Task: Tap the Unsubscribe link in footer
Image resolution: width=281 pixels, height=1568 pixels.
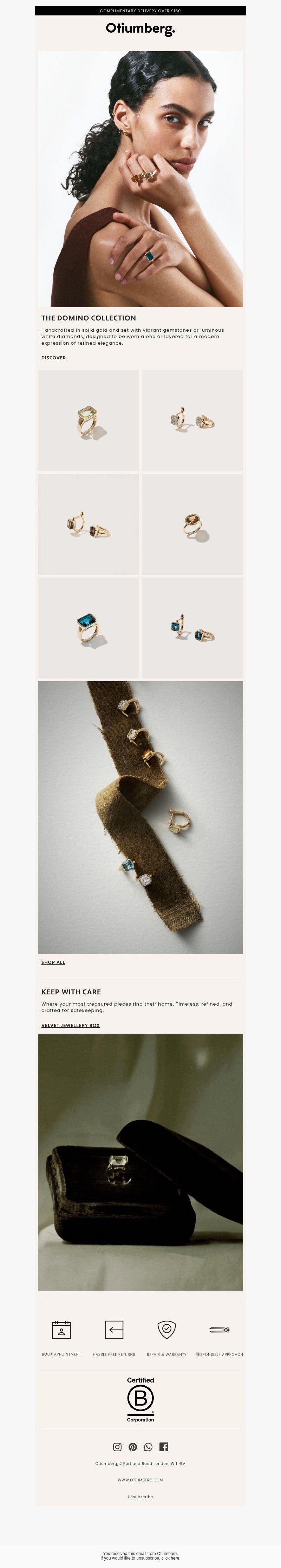Action: [140, 1497]
